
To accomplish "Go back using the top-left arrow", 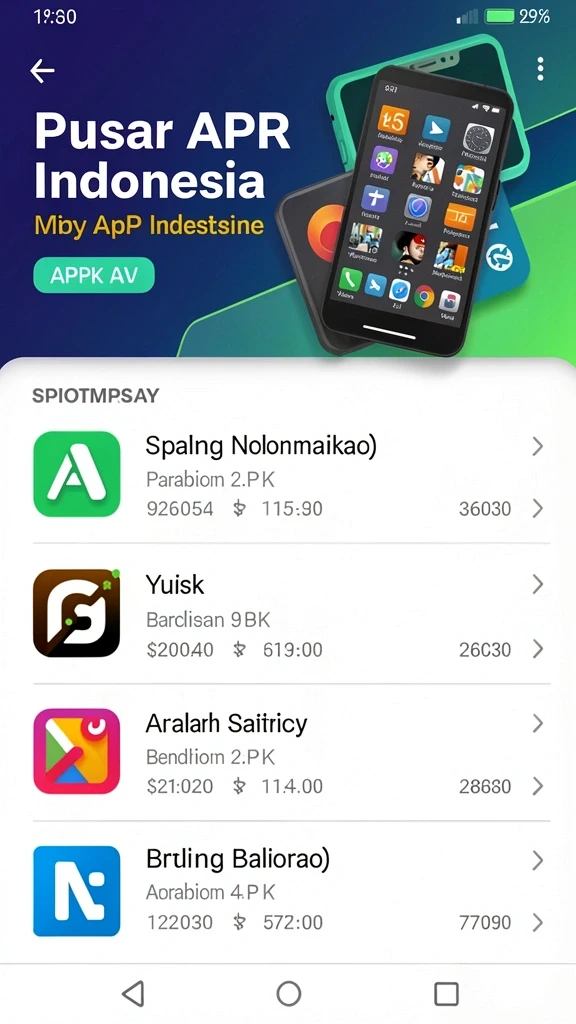I will pos(42,71).
